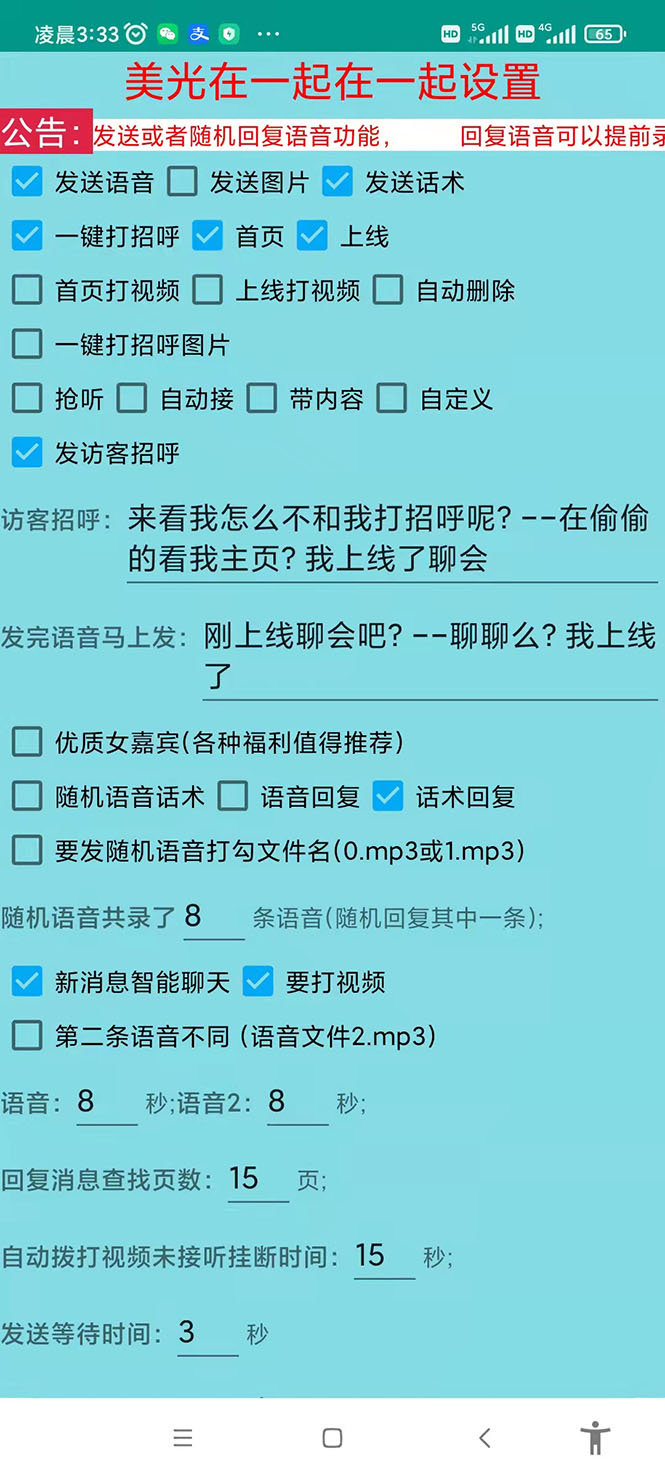Enable the 抢听 option
Image resolution: width=665 pixels, height=1478 pixels.
(27, 398)
